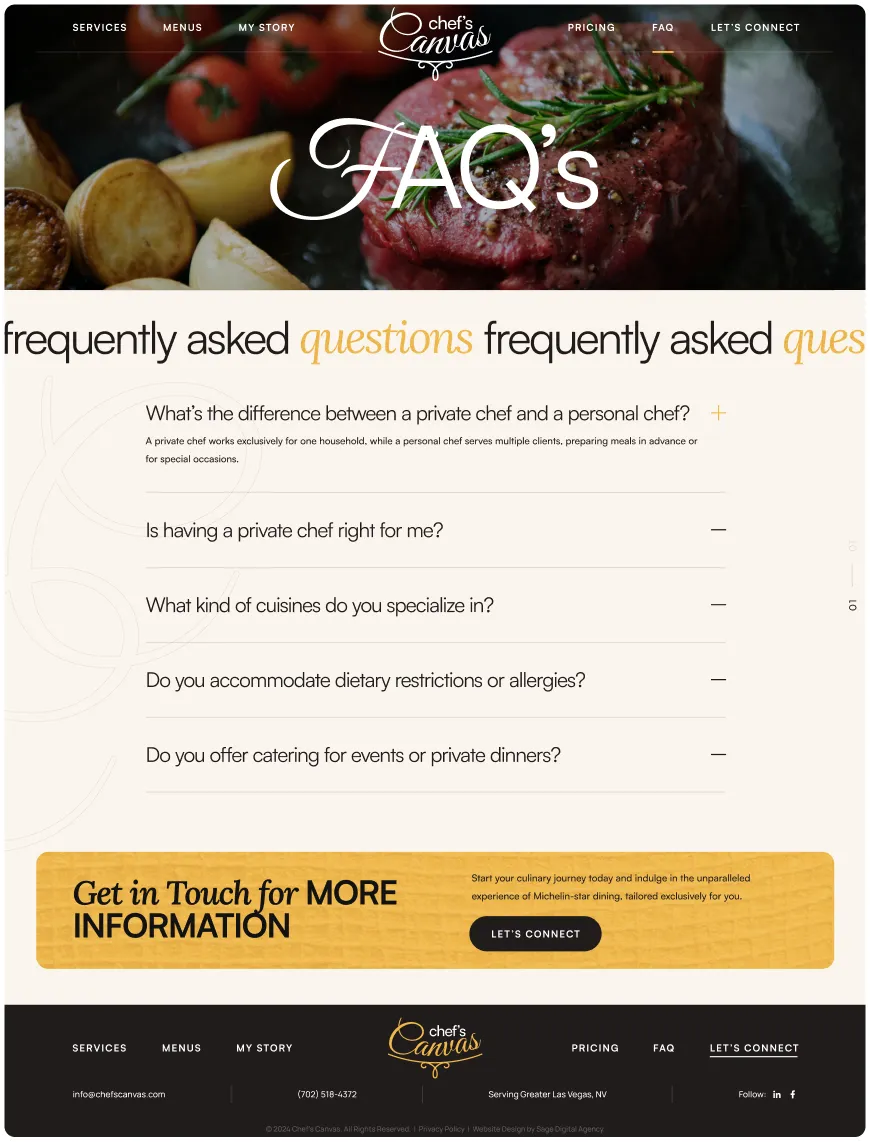Expand the dietary restrictions or allergies question
Screen dimensions: 870x1142
(x=717, y=680)
